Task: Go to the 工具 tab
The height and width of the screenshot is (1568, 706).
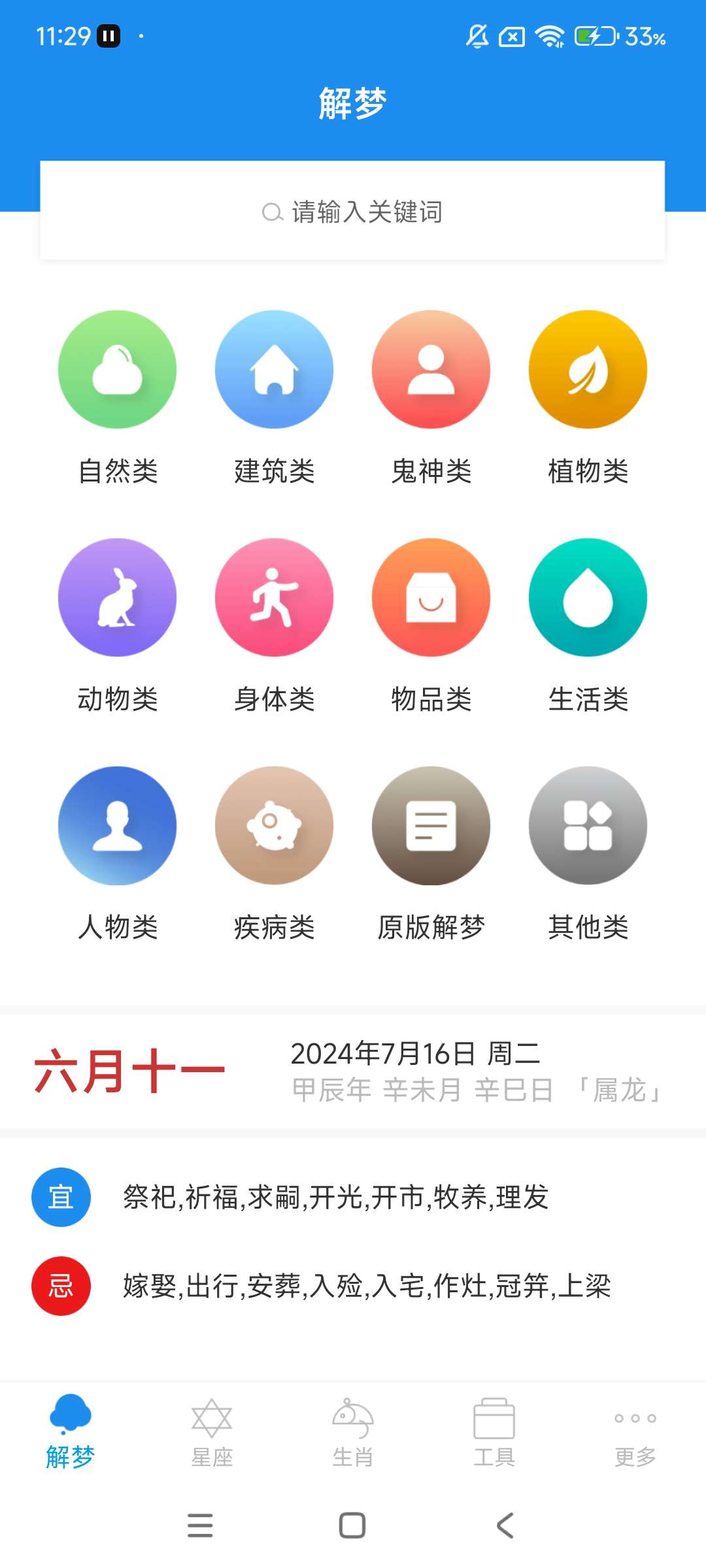Action: click(x=494, y=1432)
